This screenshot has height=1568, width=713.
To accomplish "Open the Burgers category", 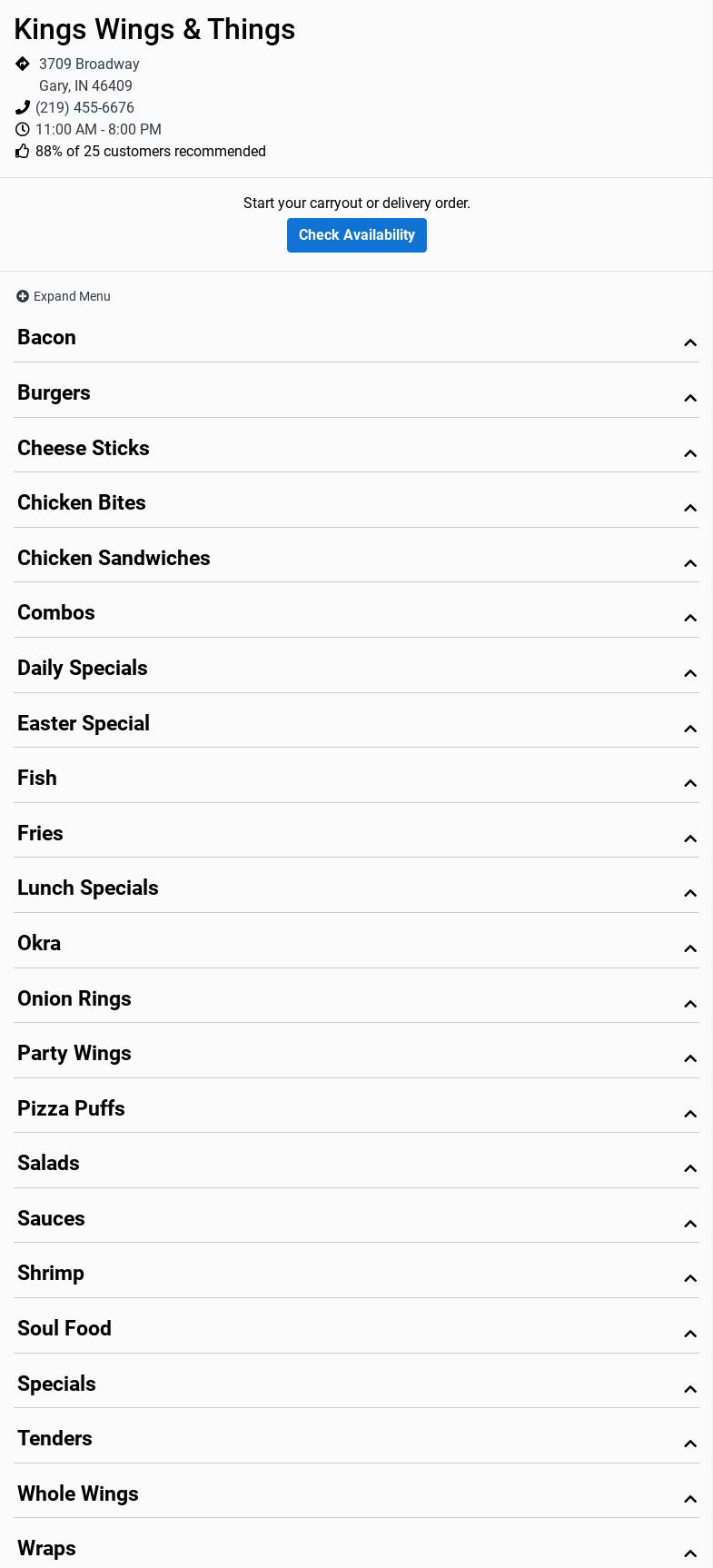I will (356, 393).
